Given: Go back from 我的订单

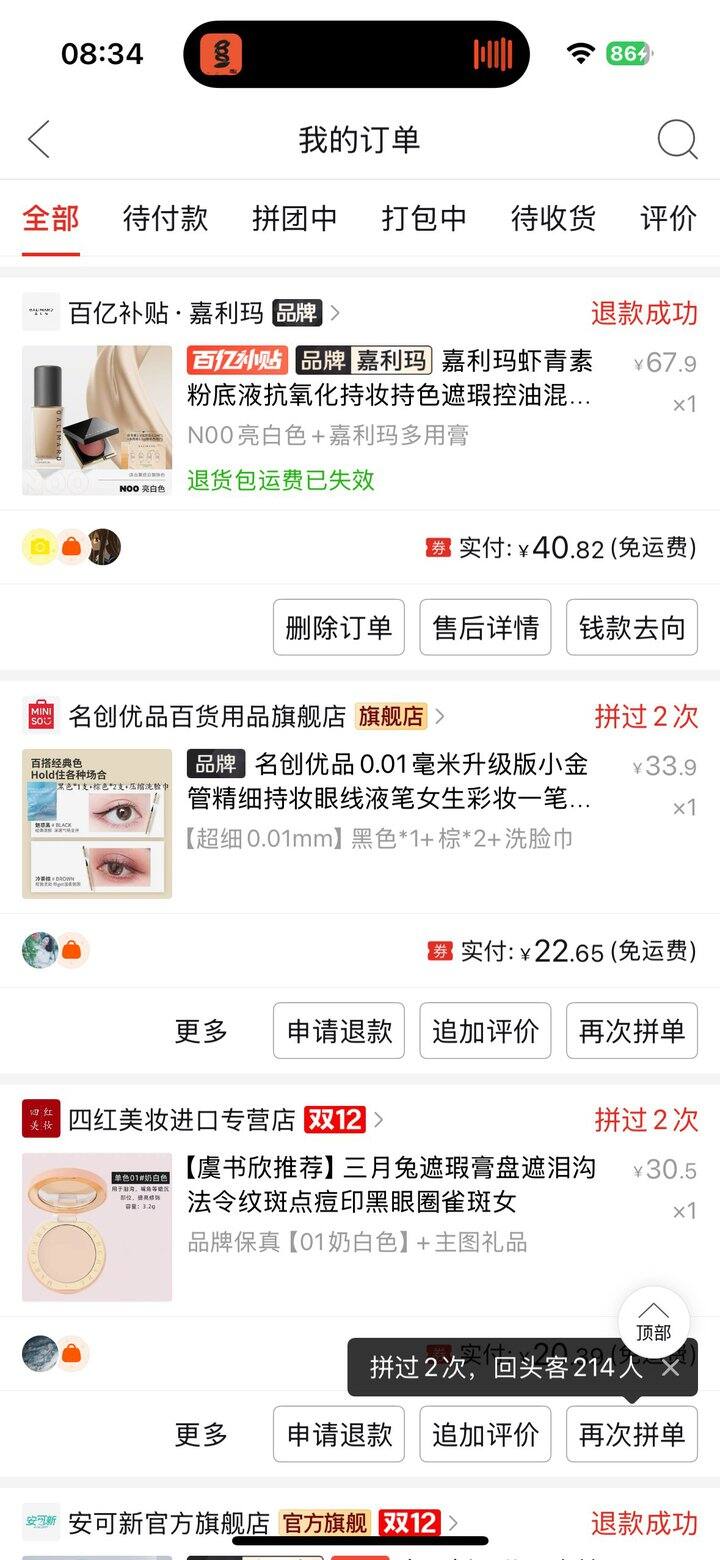Looking at the screenshot, I should pyautogui.click(x=39, y=140).
